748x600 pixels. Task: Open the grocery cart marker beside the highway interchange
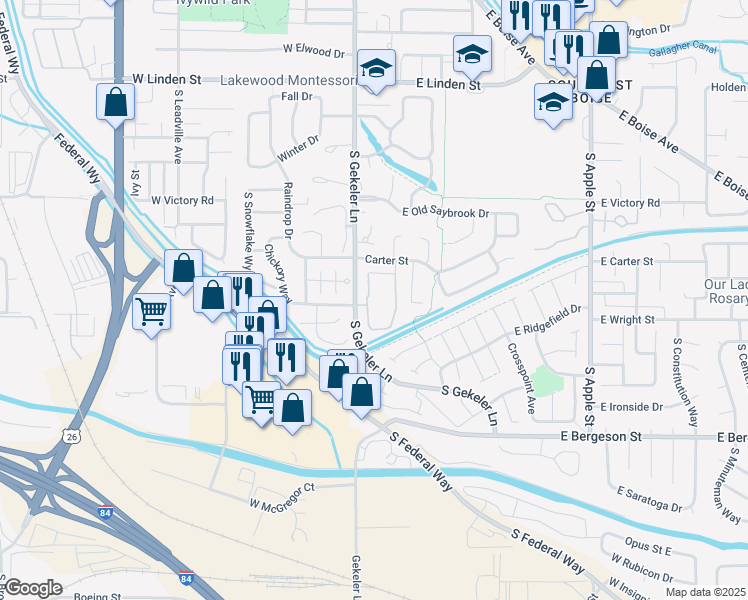click(x=152, y=314)
